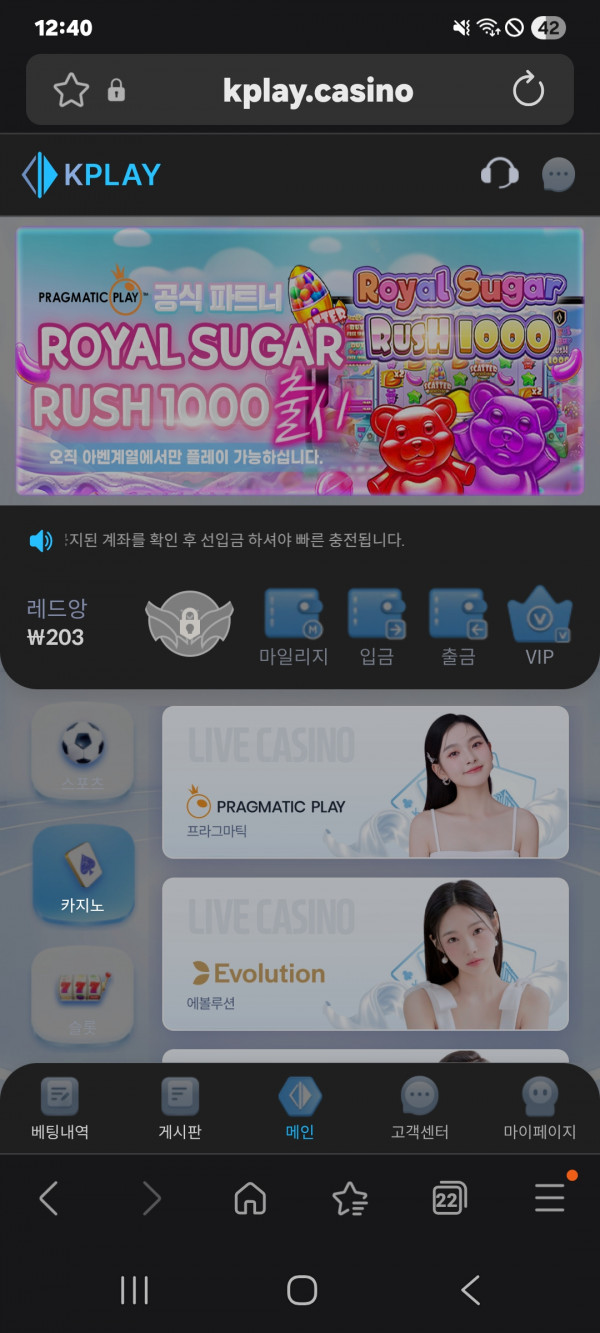Switch to the 메인 main tab
The image size is (600, 1333).
(300, 1110)
